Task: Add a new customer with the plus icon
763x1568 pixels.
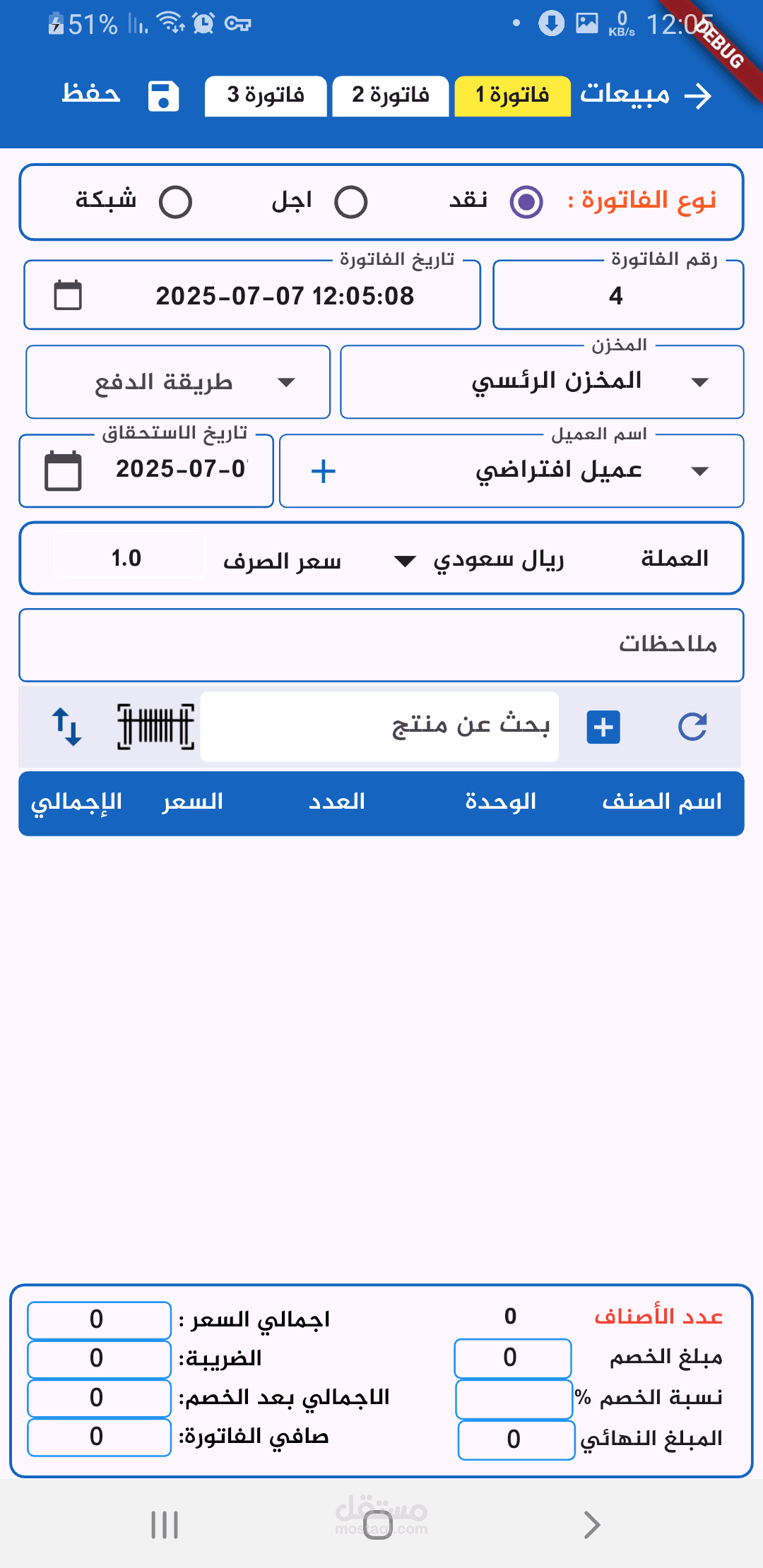Action: point(324,471)
